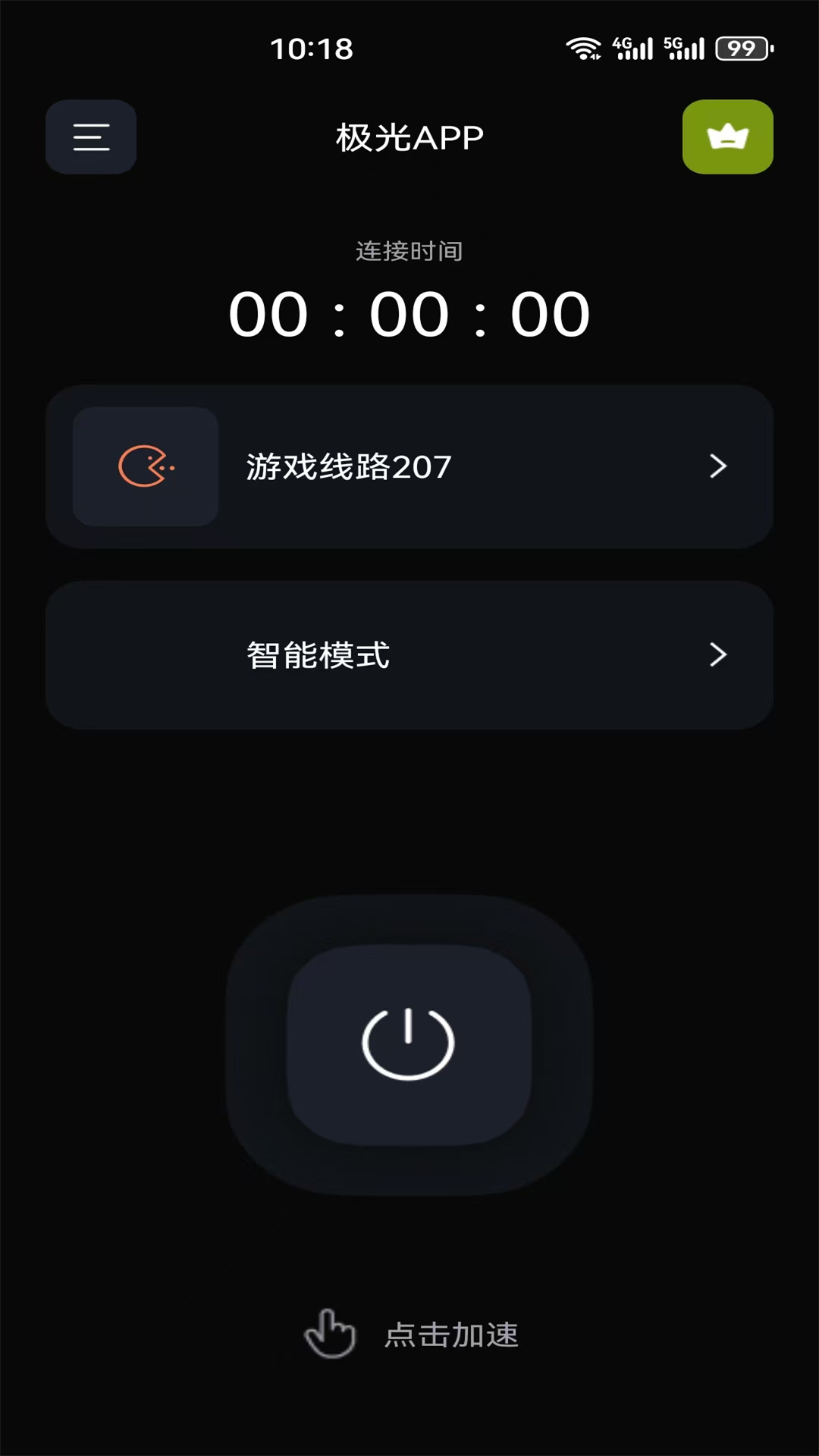The width and height of the screenshot is (819, 1456).
Task: Click the Wi-Fi status bar icon
Action: click(x=582, y=48)
